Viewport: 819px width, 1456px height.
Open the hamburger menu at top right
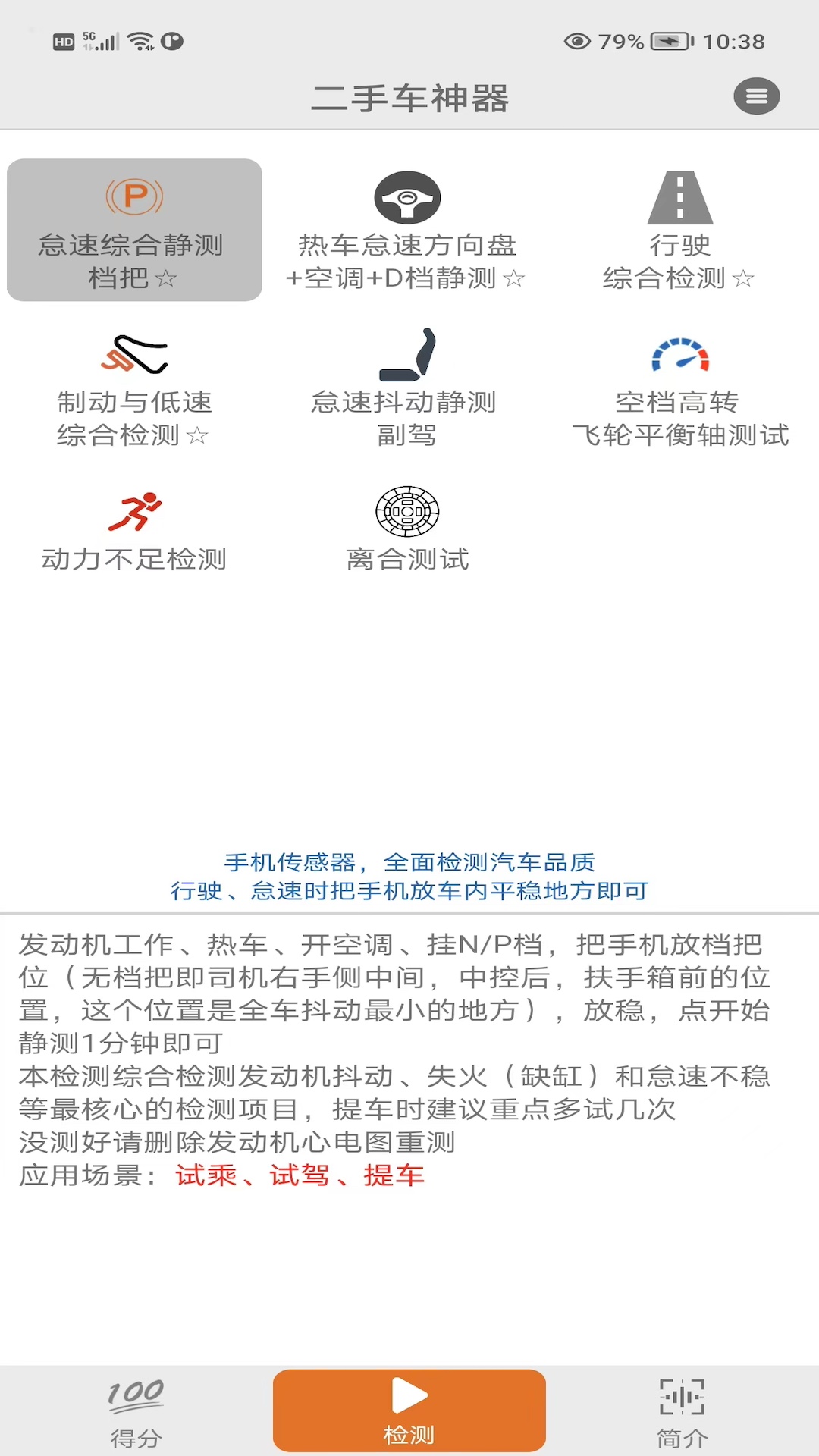756,97
